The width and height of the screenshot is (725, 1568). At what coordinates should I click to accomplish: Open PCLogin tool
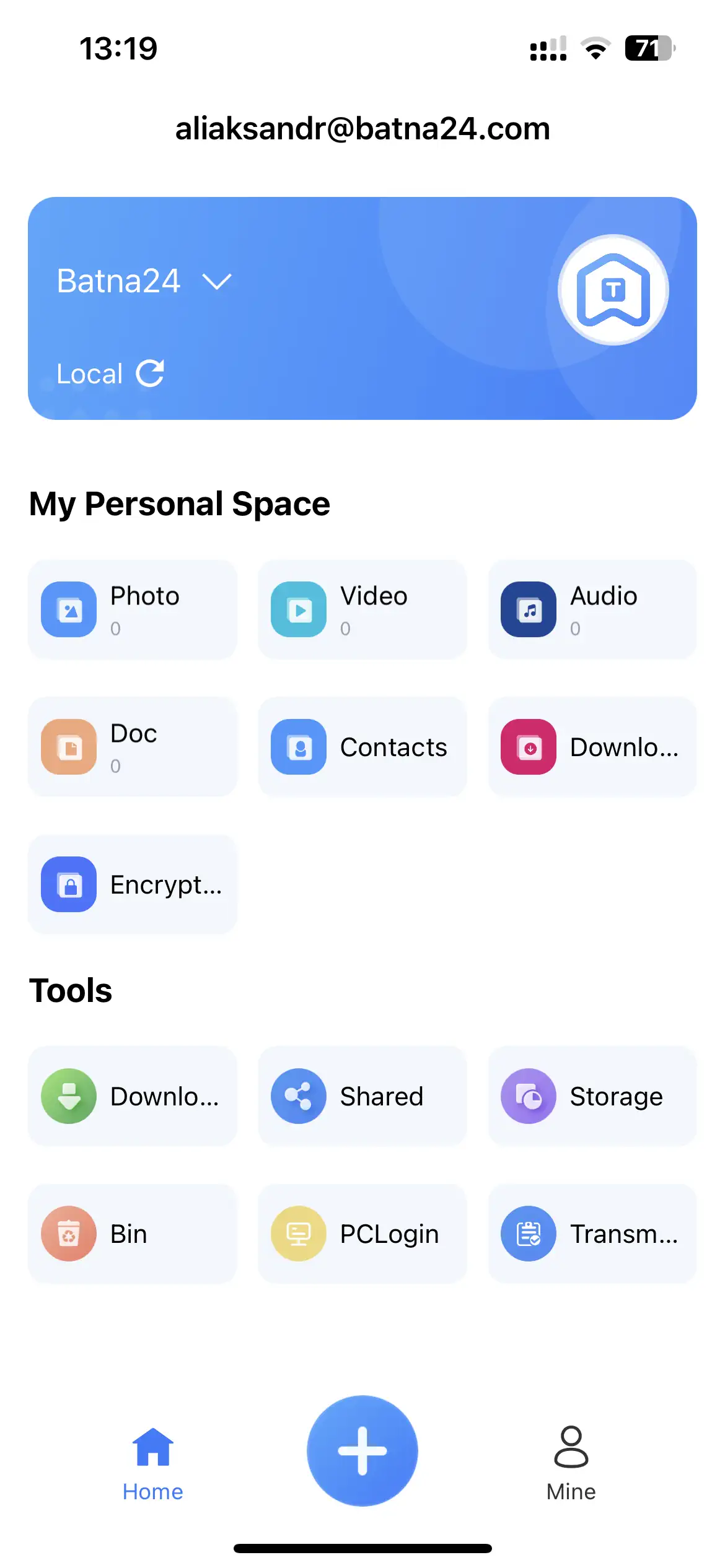[x=362, y=1234]
